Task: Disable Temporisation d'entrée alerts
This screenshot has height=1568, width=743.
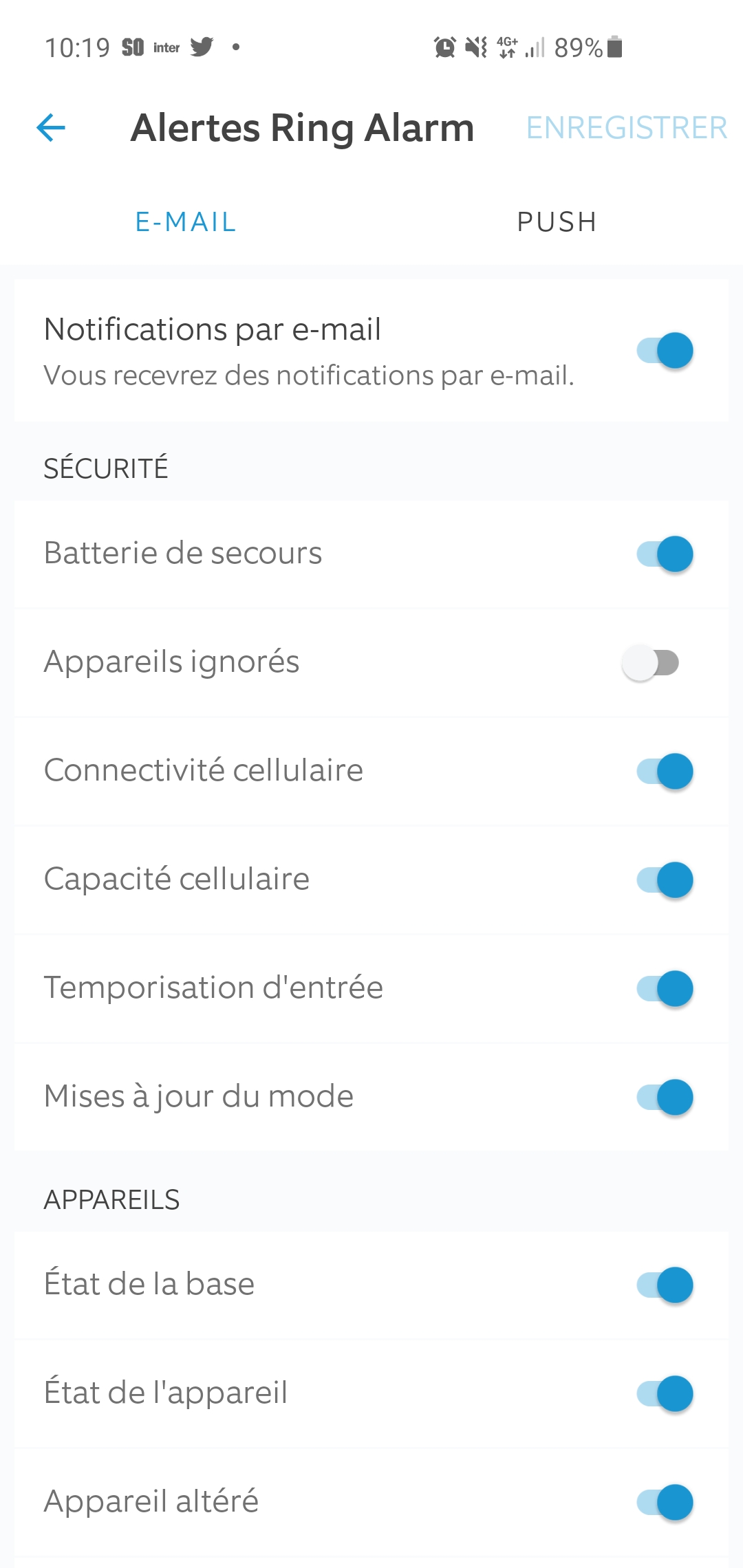Action: tap(664, 989)
